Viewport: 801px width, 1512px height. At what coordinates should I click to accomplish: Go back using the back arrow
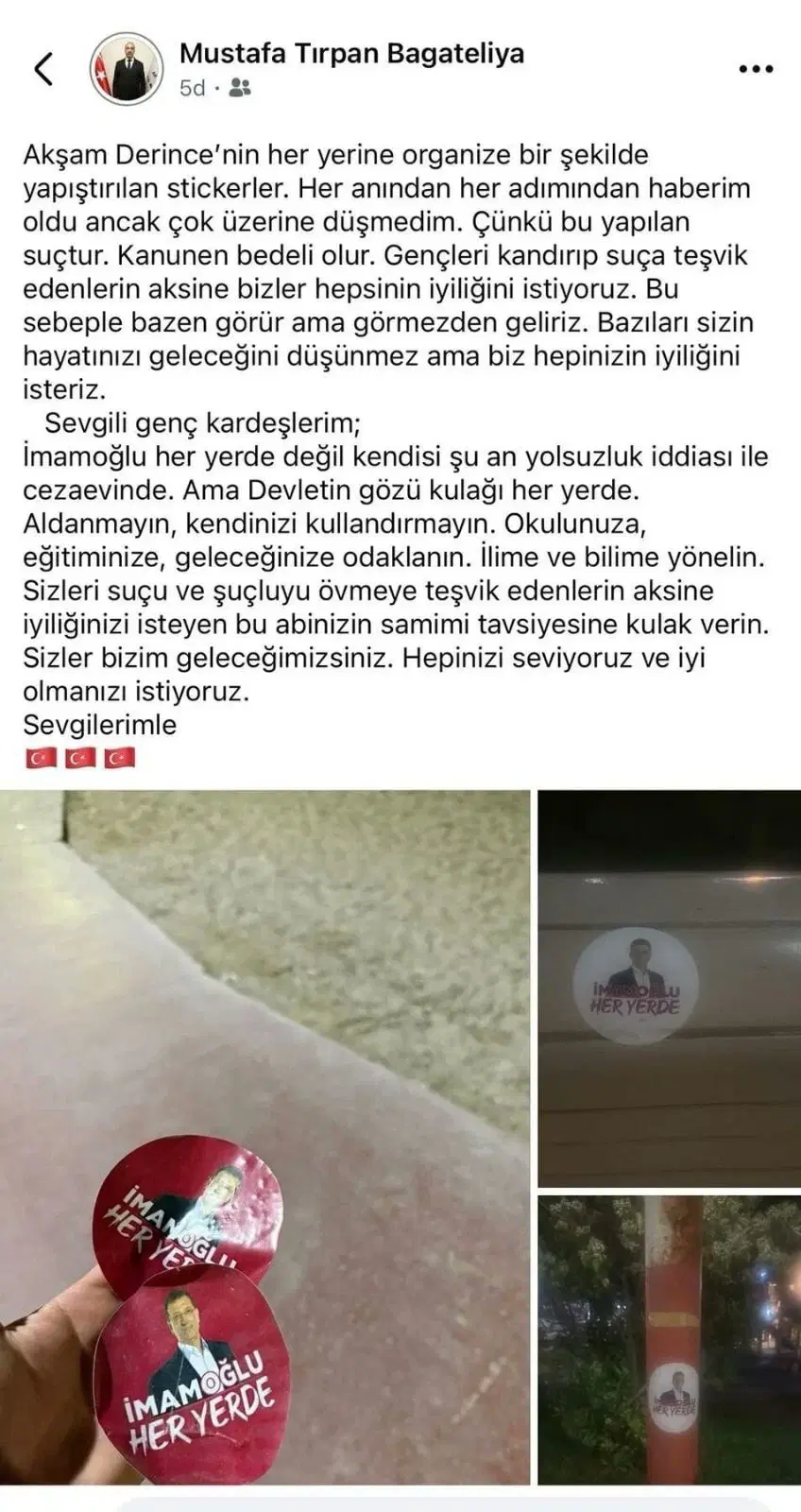click(x=43, y=69)
